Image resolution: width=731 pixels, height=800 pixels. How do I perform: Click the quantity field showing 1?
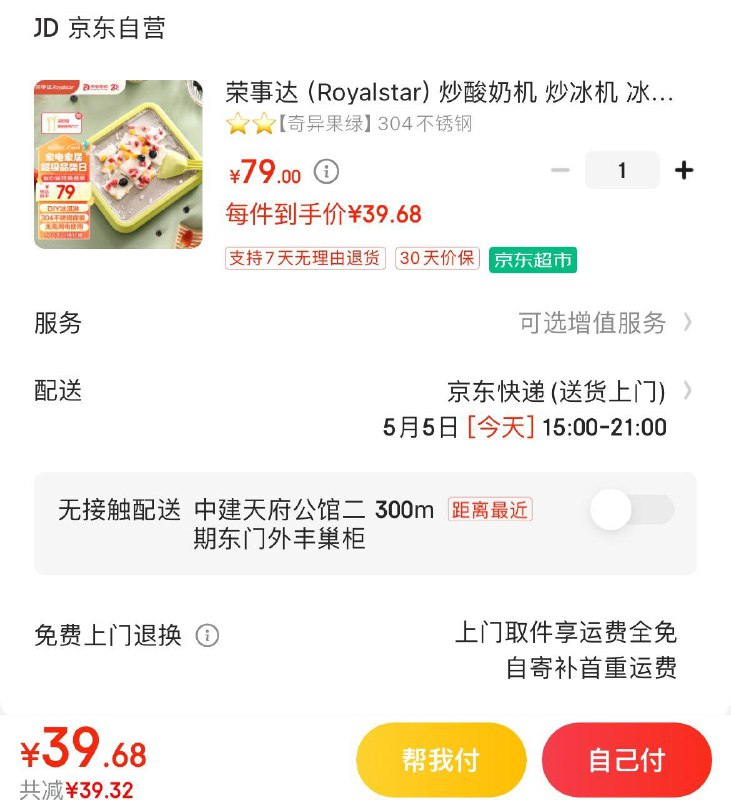click(x=622, y=170)
